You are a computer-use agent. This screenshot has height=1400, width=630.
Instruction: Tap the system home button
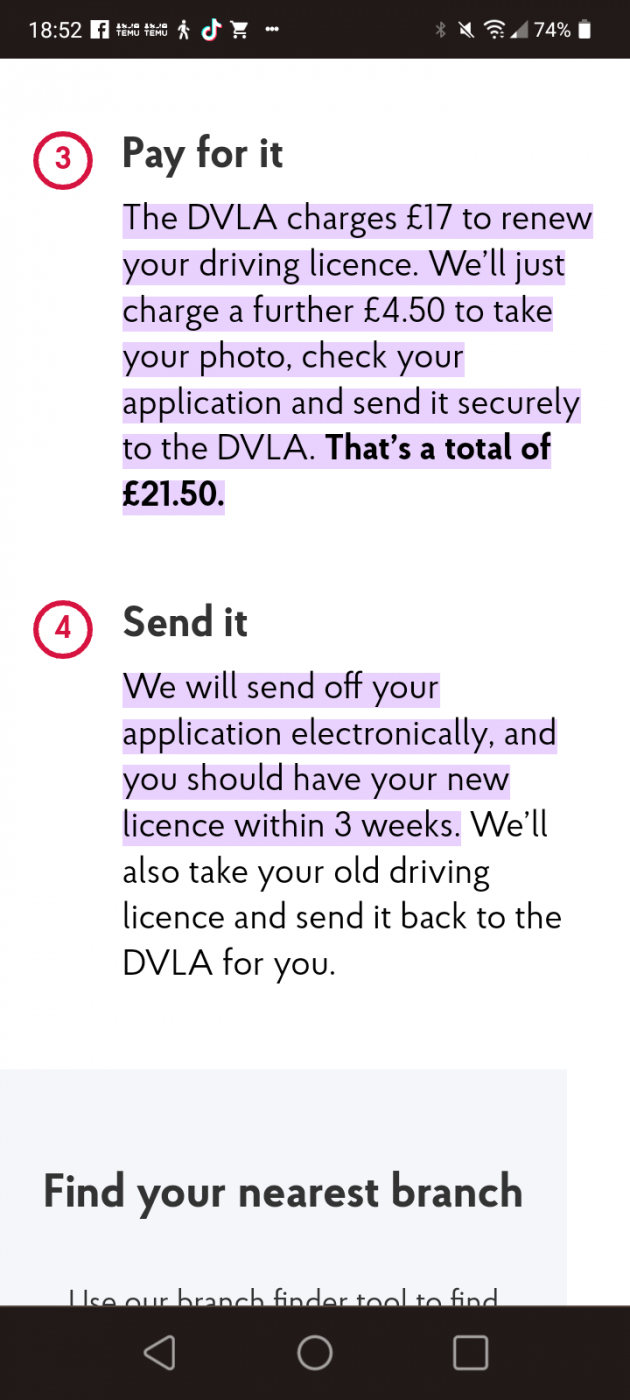coord(315,1352)
